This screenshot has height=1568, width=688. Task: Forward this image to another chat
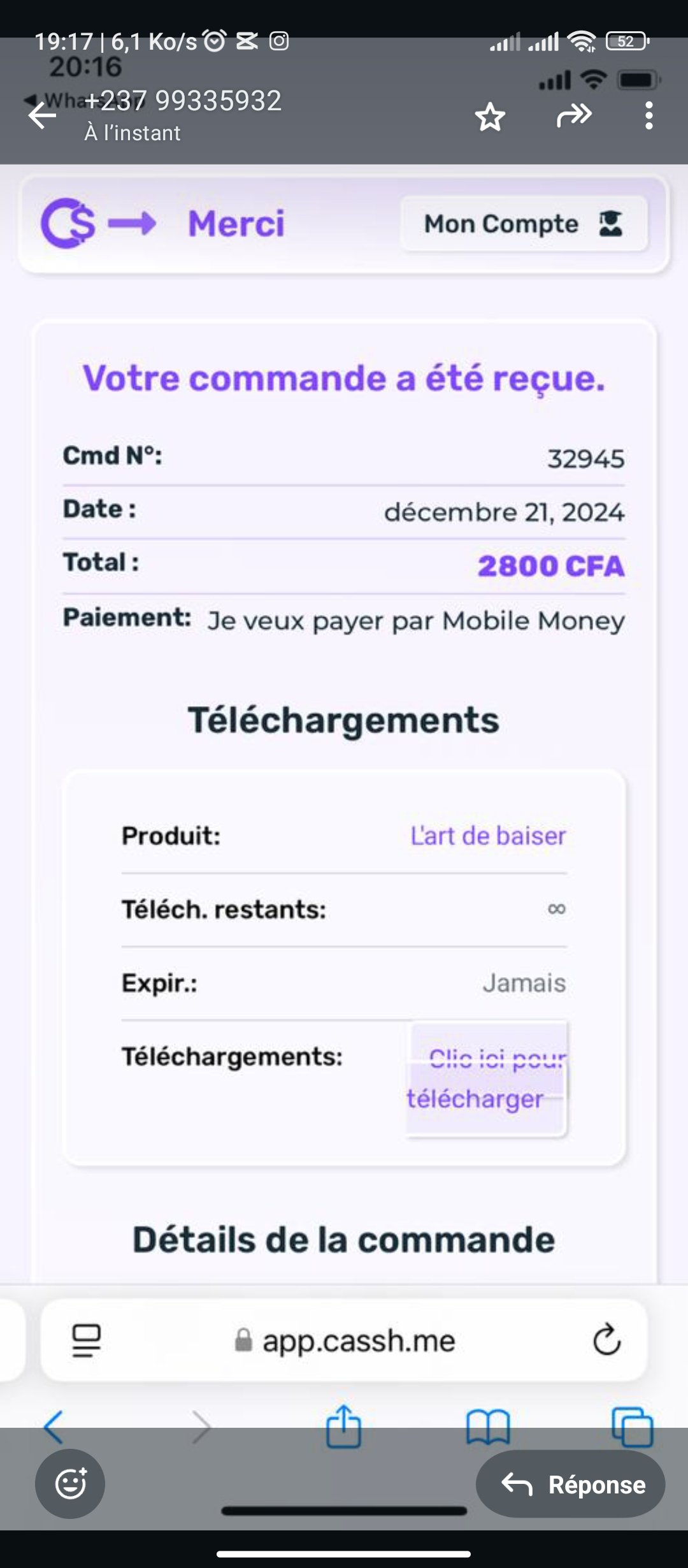click(x=574, y=115)
